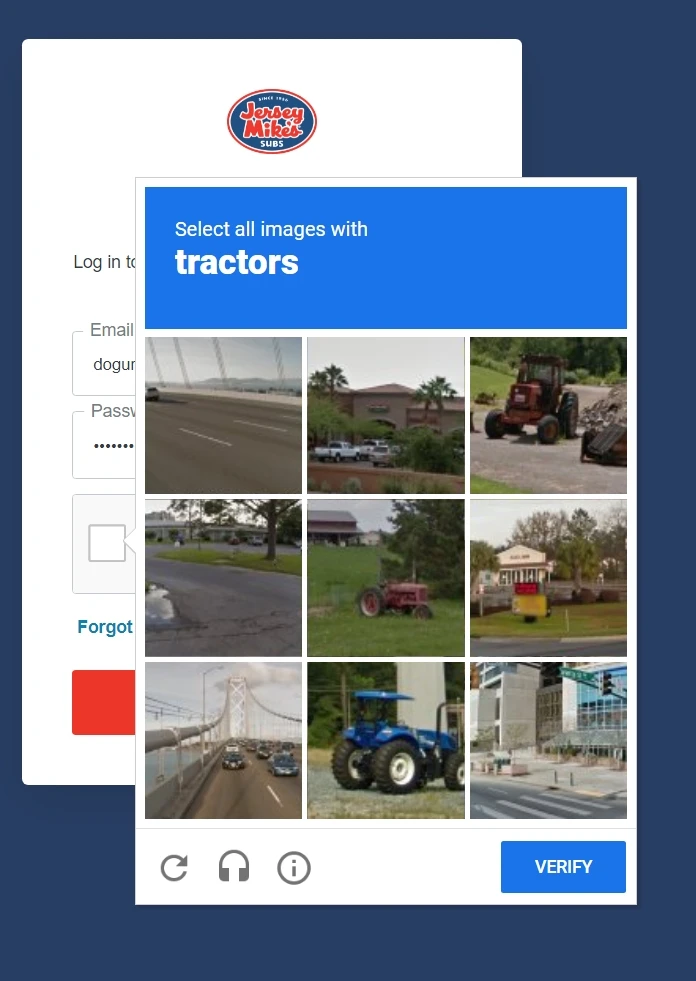Select the tile with glass building and crosswalk
Image resolution: width=696 pixels, height=981 pixels.
click(x=548, y=740)
